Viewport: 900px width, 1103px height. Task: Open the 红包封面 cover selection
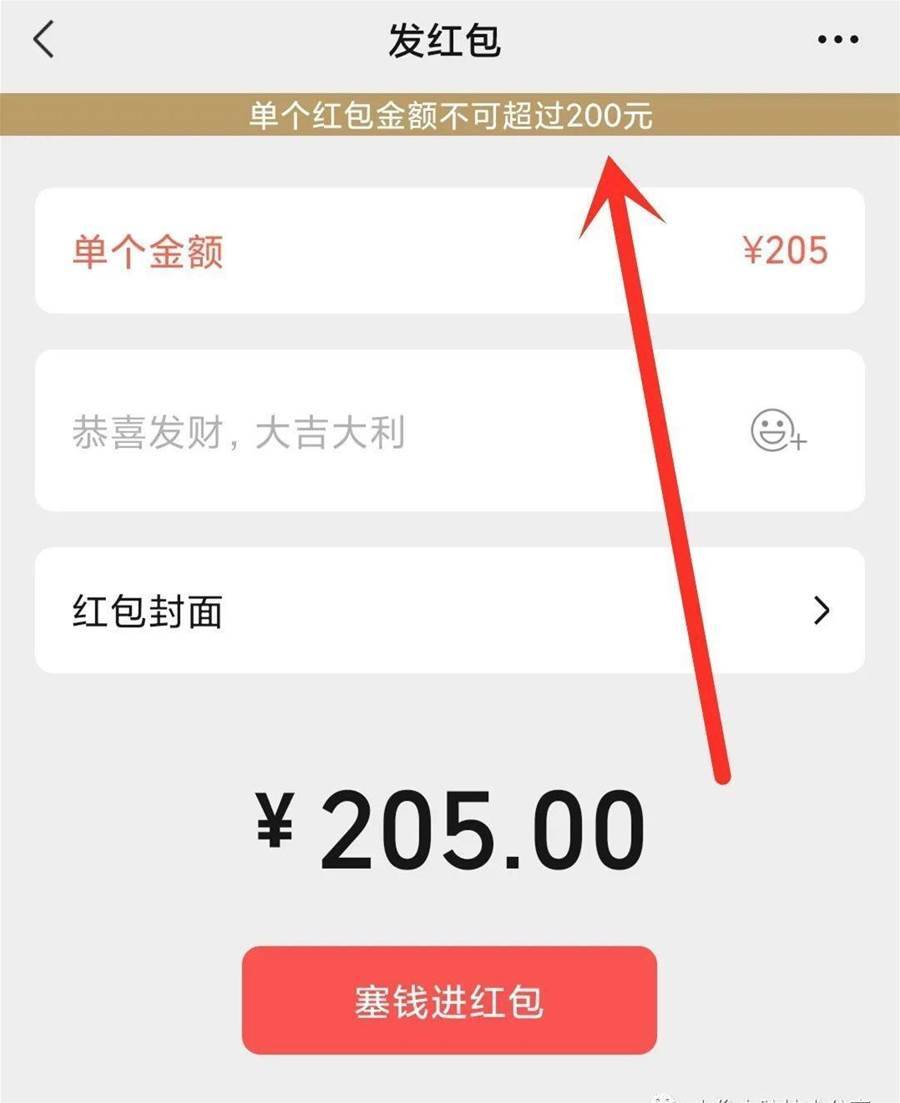click(x=450, y=610)
